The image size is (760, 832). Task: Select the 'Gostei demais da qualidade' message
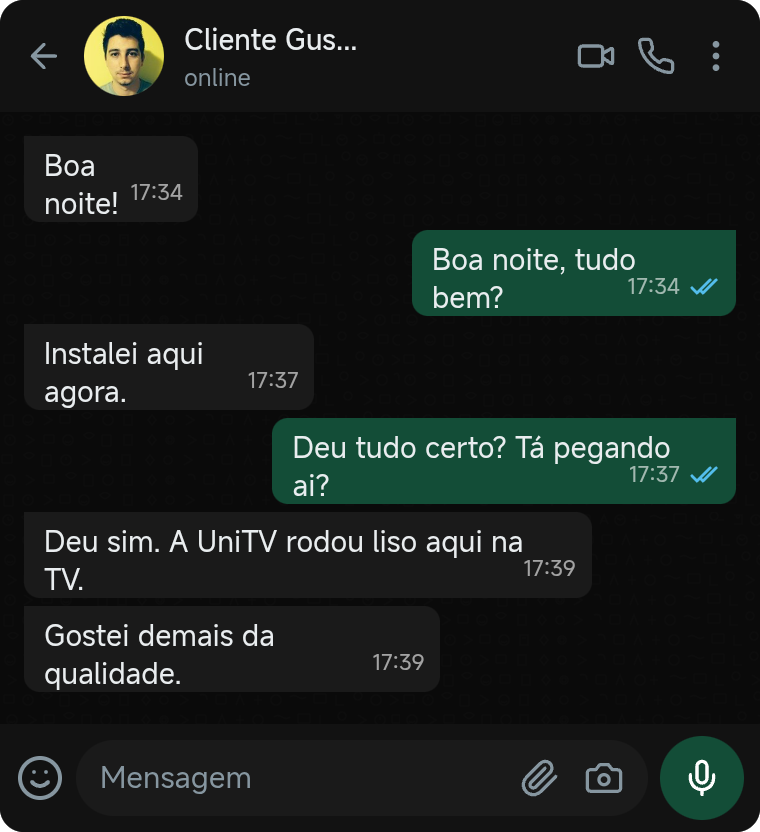point(231,648)
